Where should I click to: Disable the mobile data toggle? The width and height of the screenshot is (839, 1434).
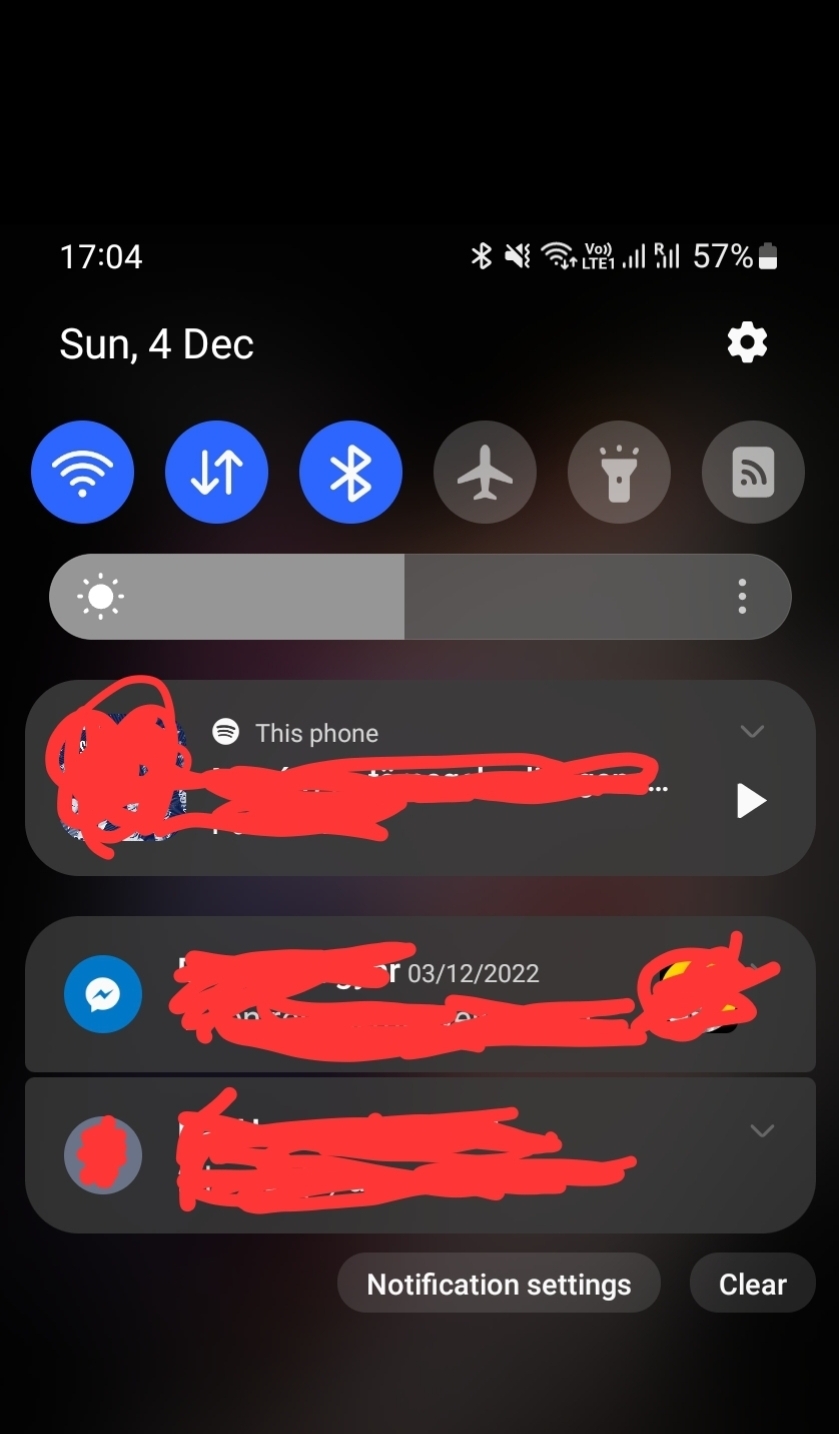coord(216,472)
